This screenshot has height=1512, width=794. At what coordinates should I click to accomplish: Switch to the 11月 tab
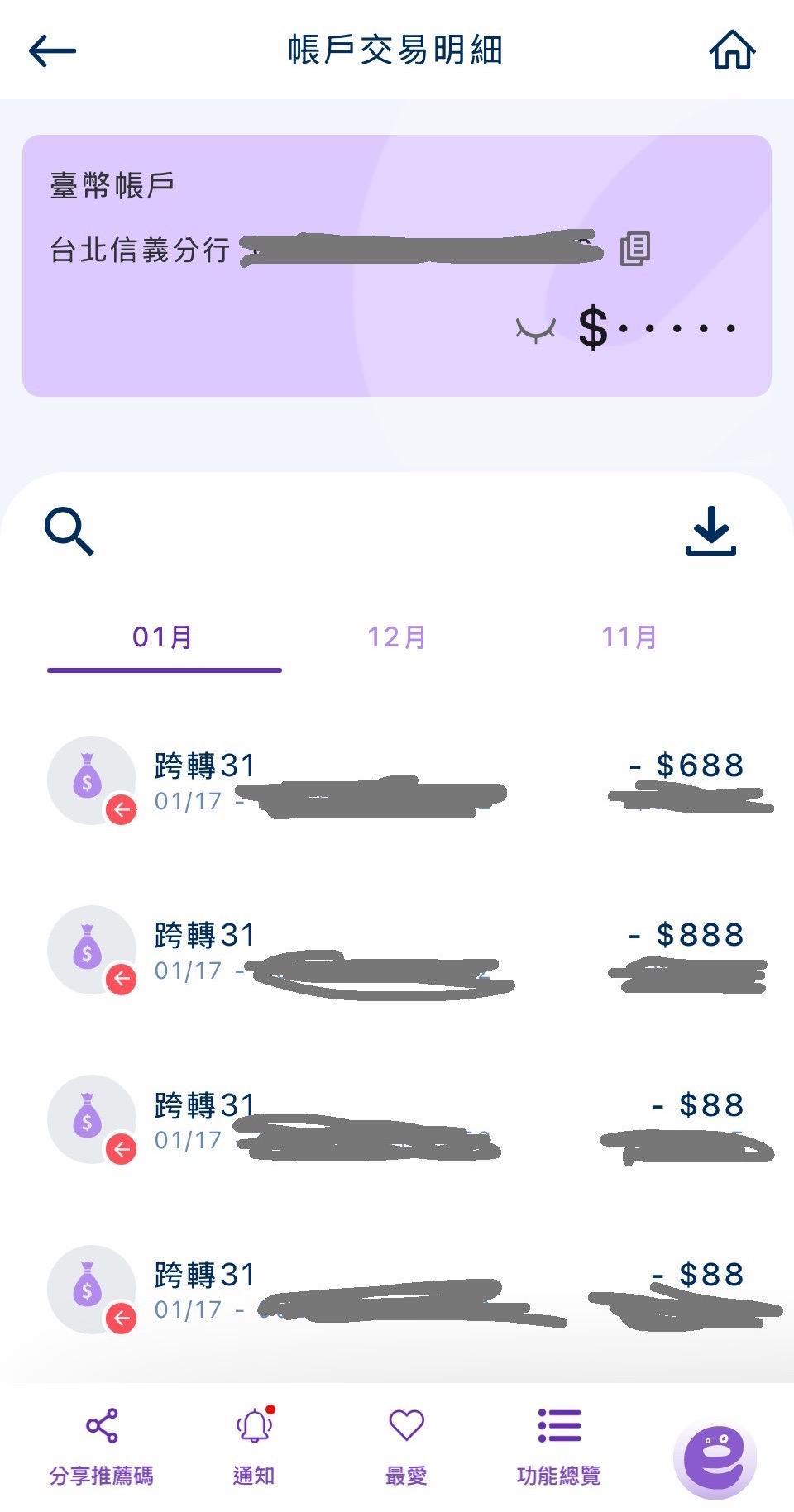click(x=630, y=637)
